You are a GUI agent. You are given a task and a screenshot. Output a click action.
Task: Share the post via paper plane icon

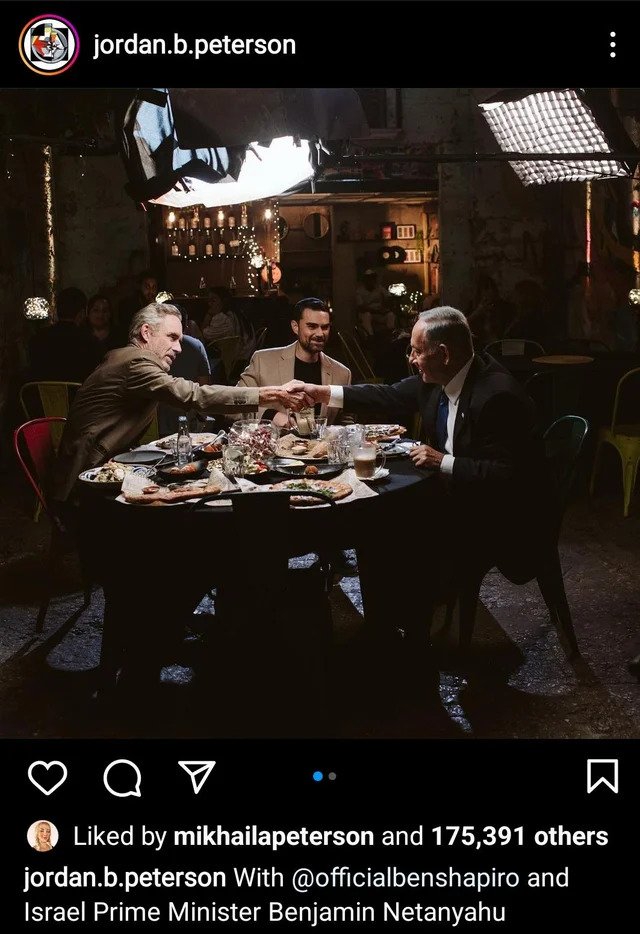pos(197,777)
